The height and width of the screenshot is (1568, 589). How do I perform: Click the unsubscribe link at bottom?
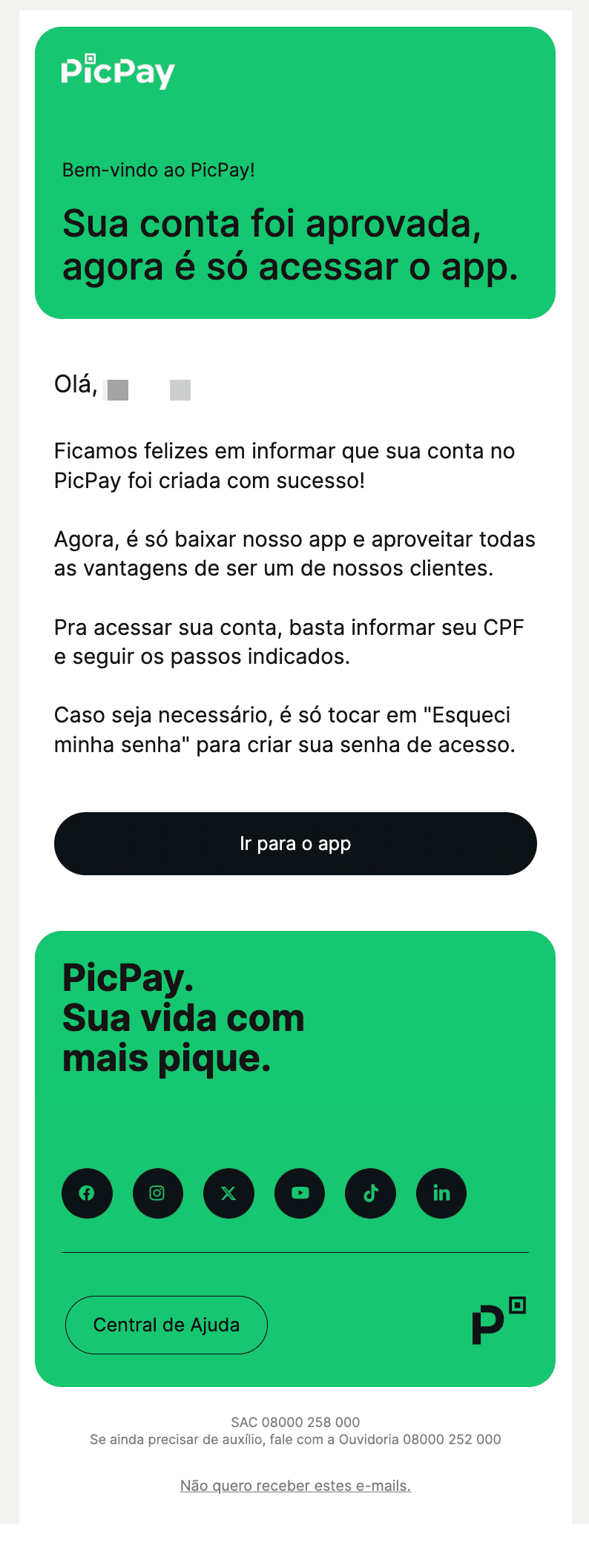(294, 1486)
